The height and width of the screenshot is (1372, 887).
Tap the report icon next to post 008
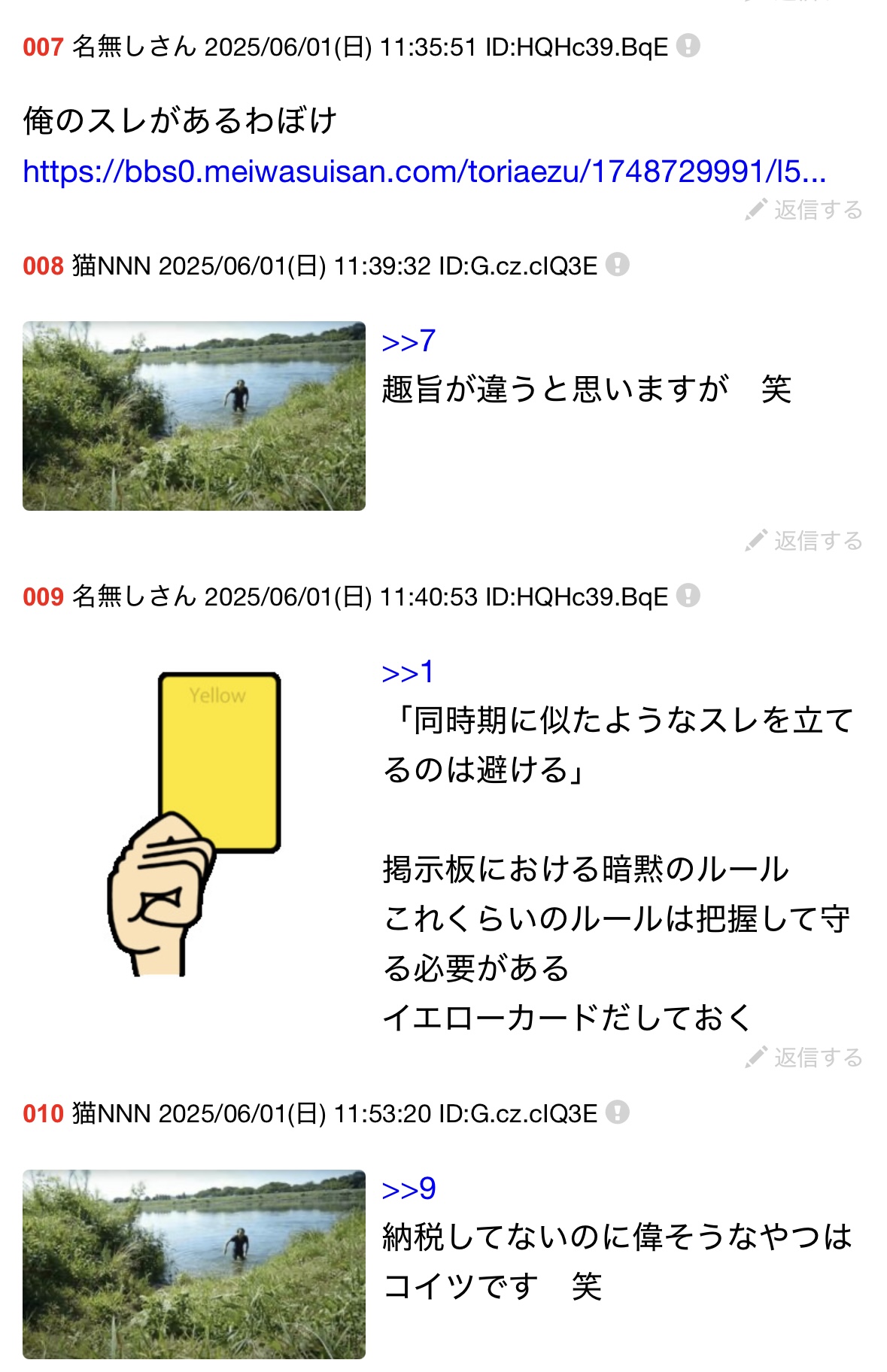coord(617,265)
